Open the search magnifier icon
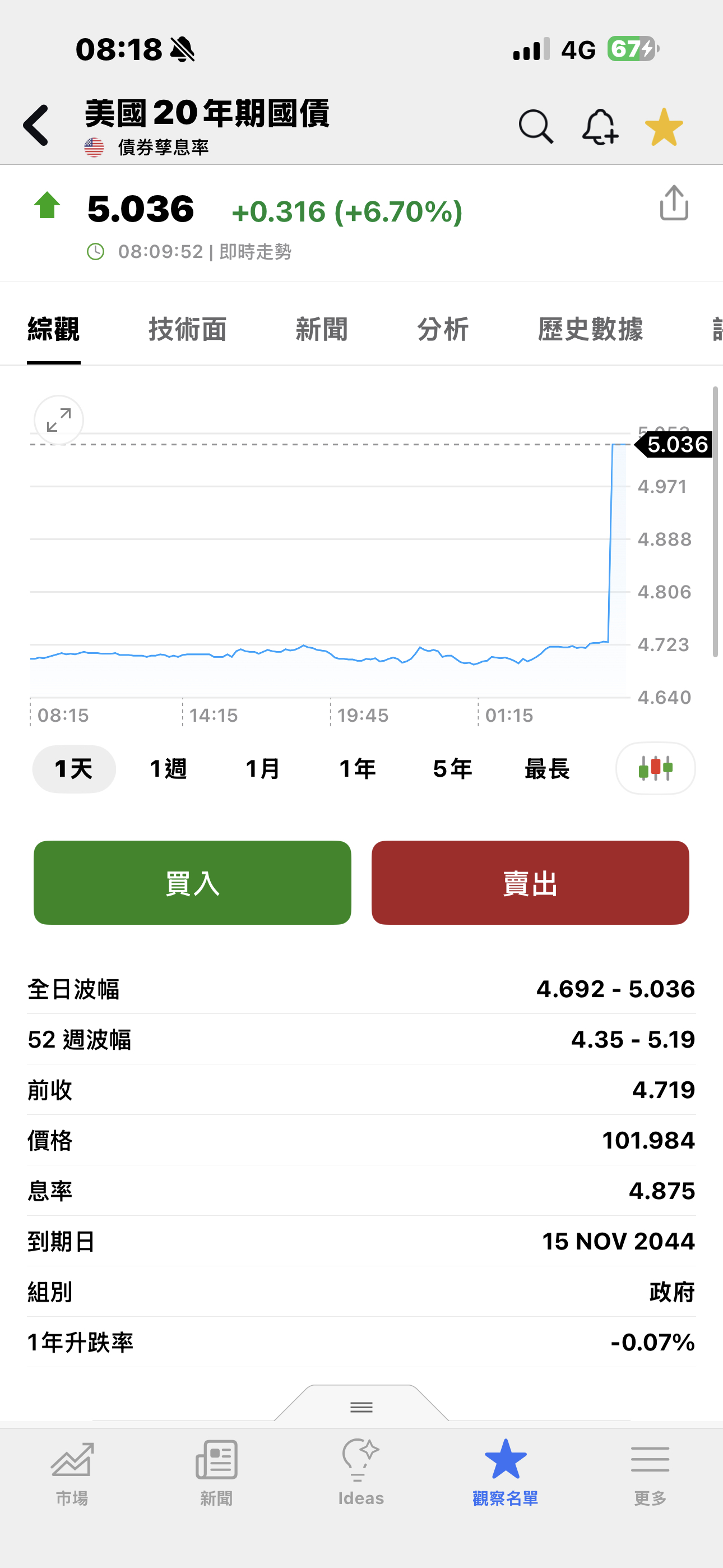This screenshot has height=1568, width=723. pyautogui.click(x=536, y=127)
